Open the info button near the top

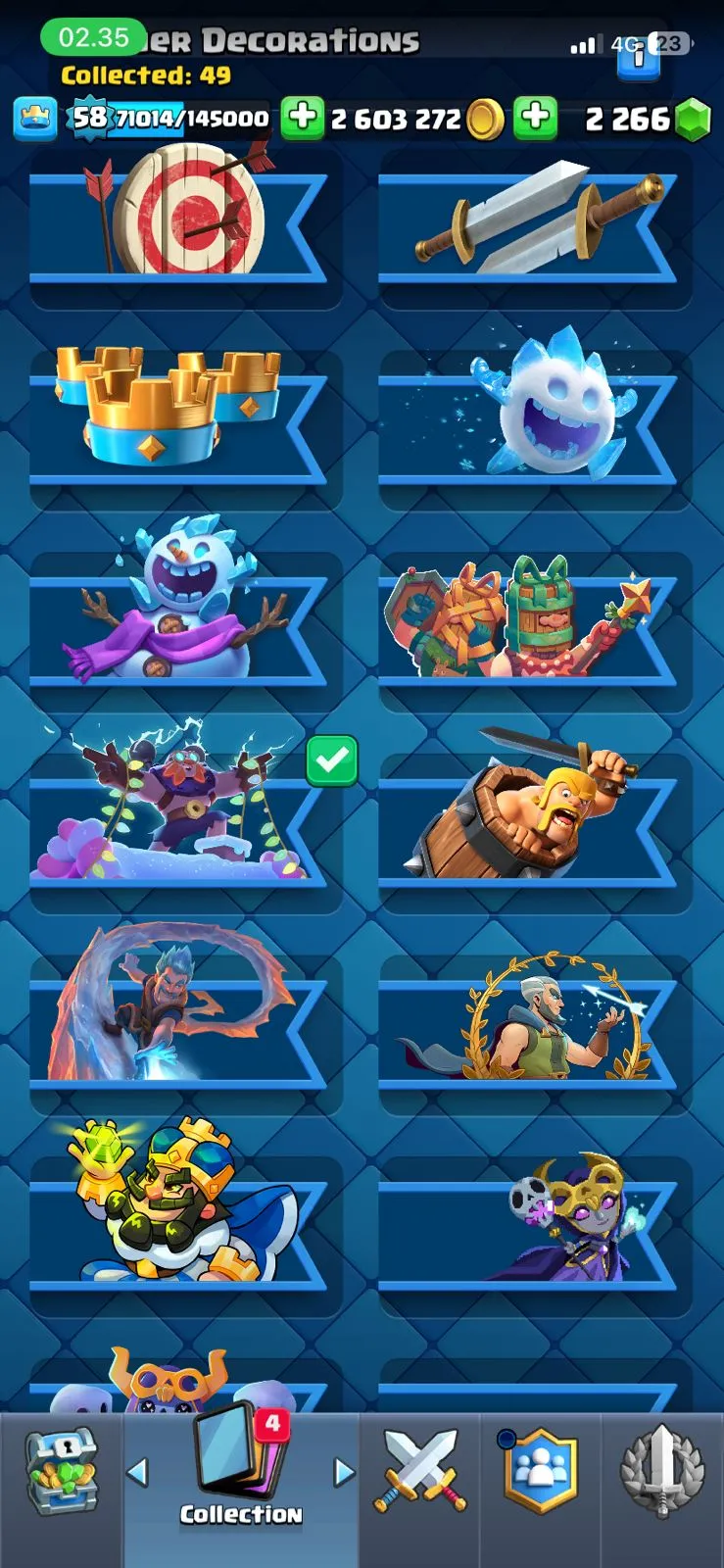[x=639, y=59]
